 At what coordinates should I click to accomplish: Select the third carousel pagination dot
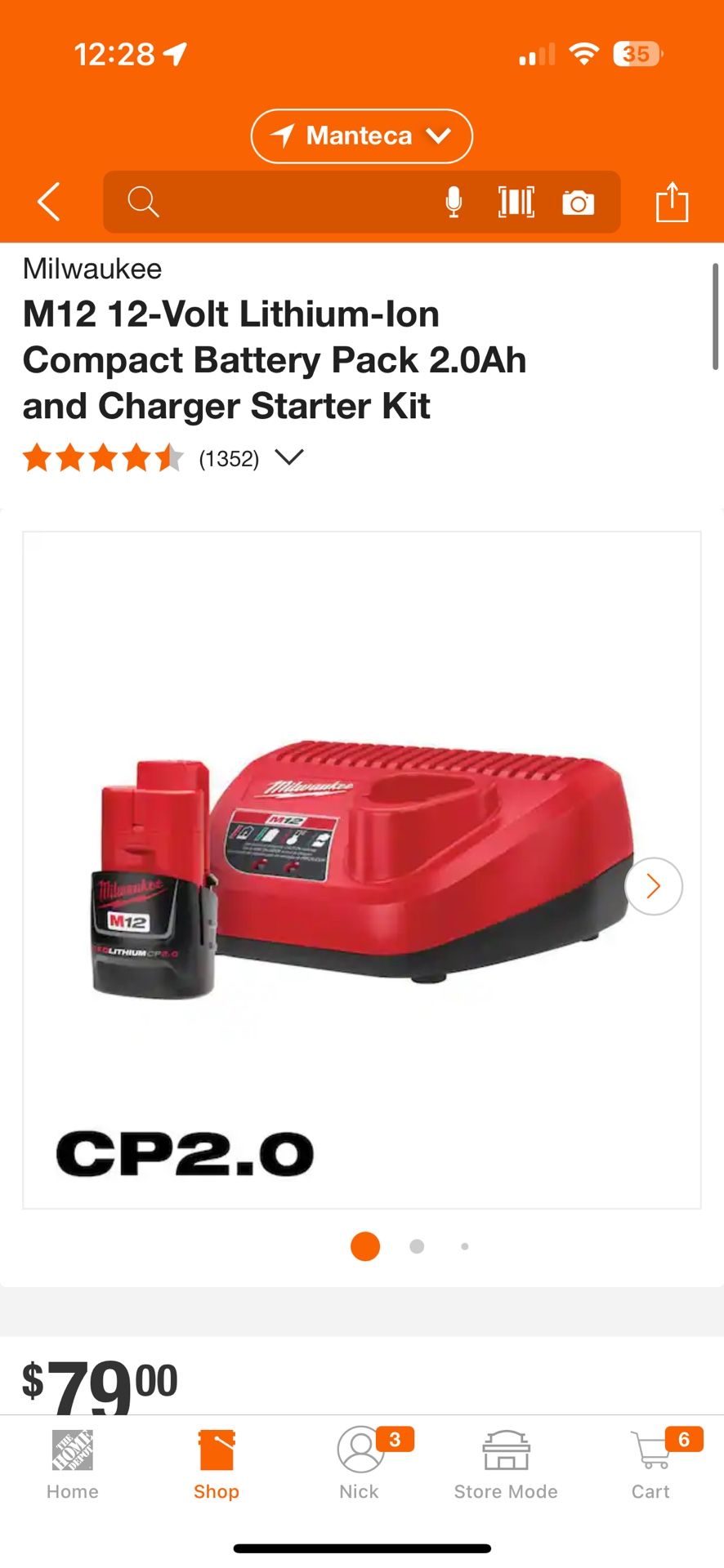[464, 1245]
